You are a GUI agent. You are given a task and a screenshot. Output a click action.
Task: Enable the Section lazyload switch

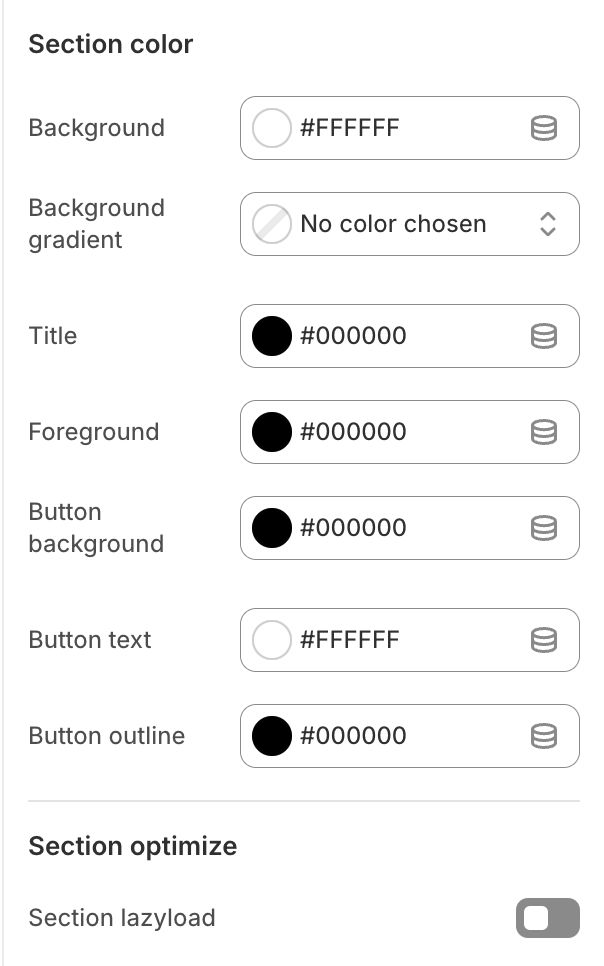pyautogui.click(x=547, y=918)
